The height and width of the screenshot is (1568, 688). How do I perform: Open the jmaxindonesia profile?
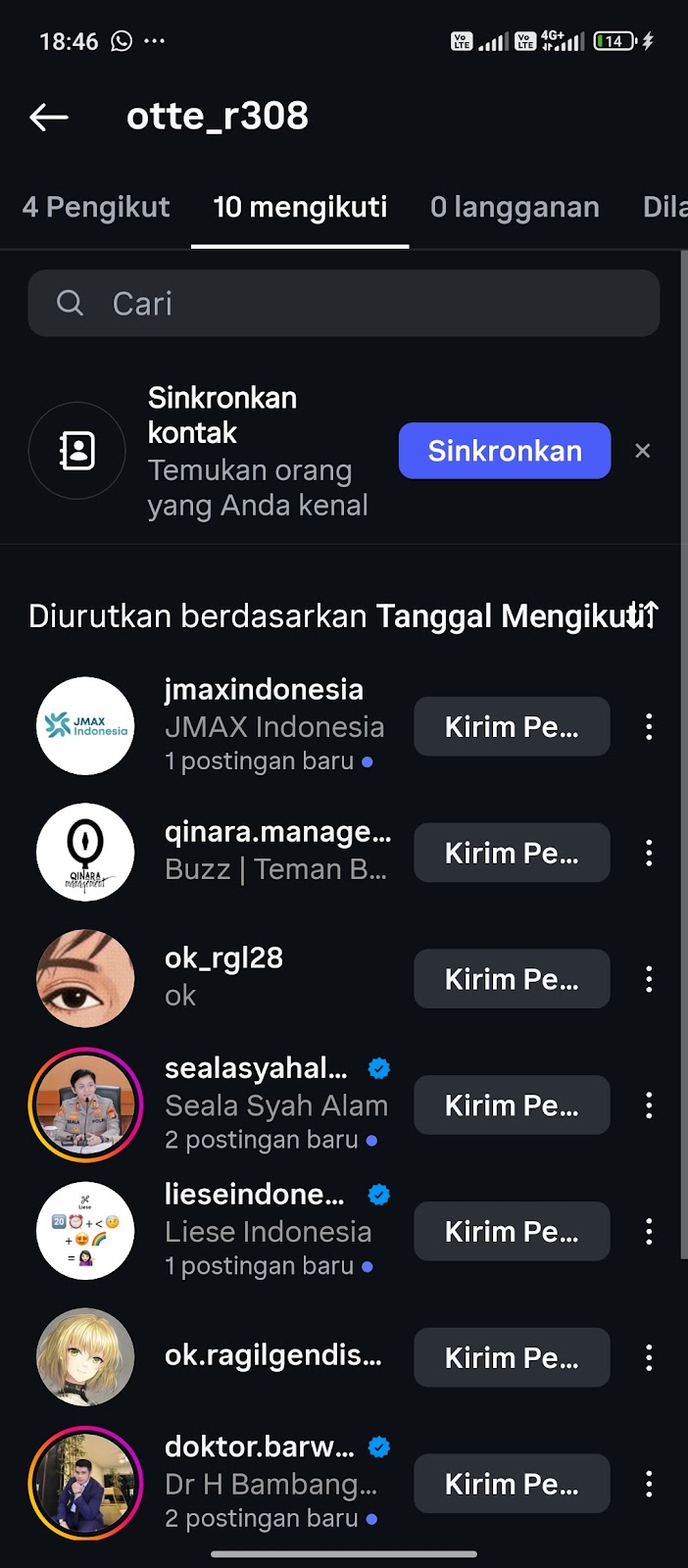click(x=263, y=690)
